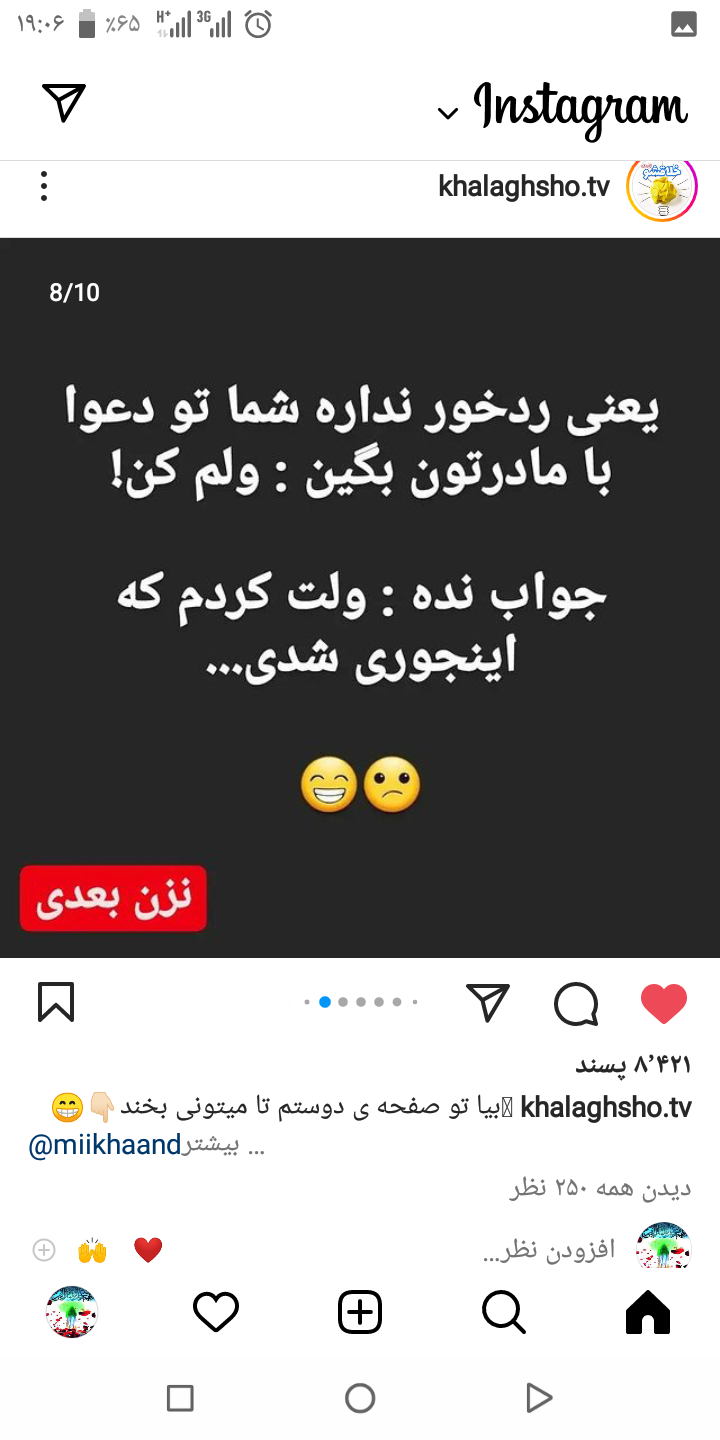Open direct messages paper plane icon
Viewport: 720px width, 1440px height.
point(64,103)
